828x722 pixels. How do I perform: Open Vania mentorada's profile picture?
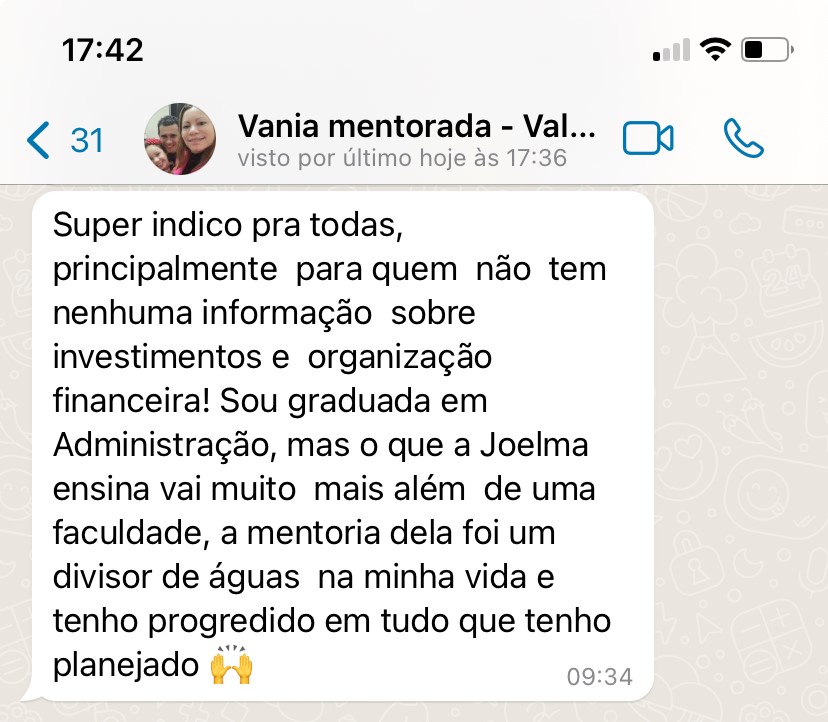click(x=180, y=139)
